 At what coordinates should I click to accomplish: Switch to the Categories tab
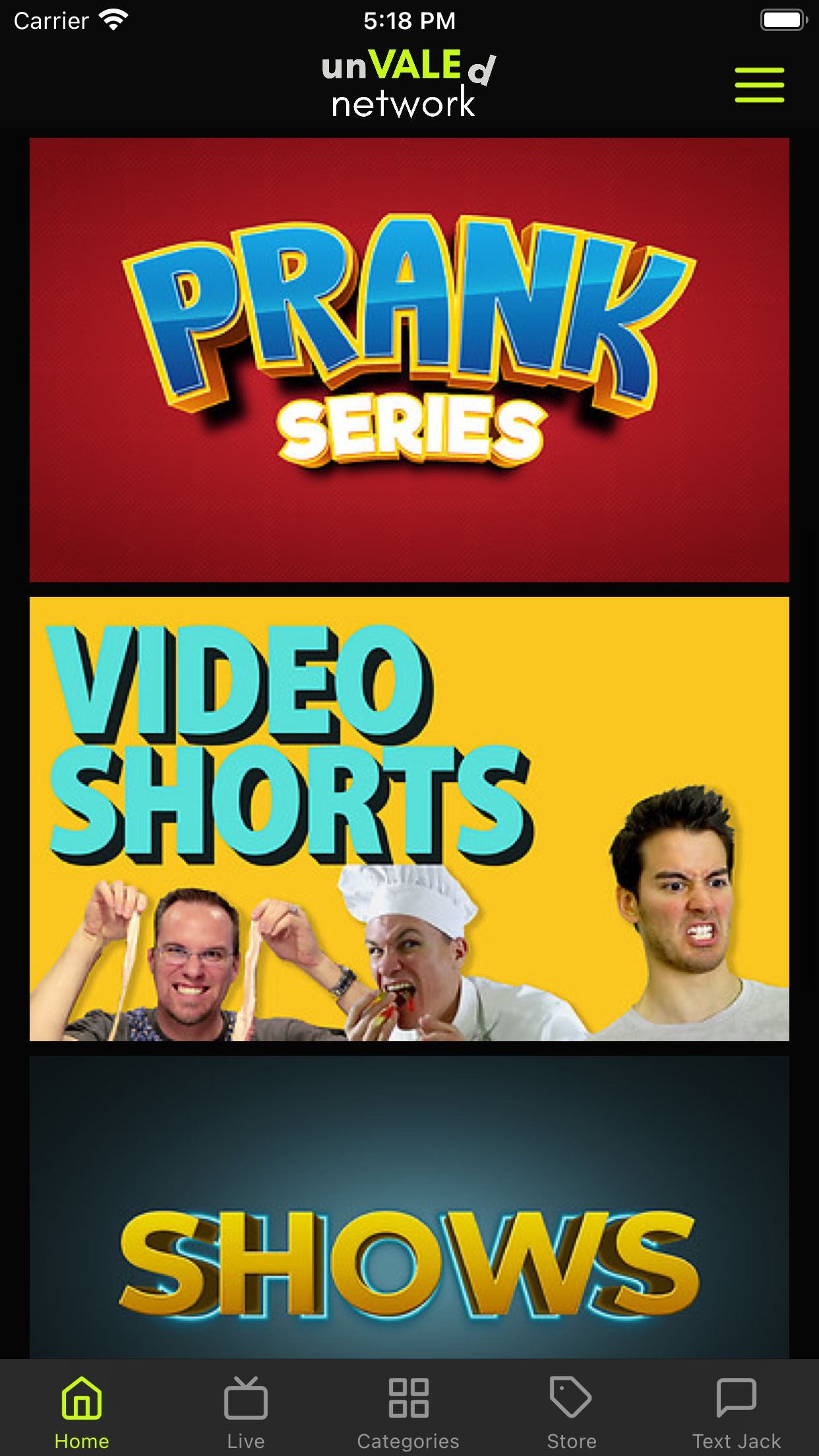409,1412
